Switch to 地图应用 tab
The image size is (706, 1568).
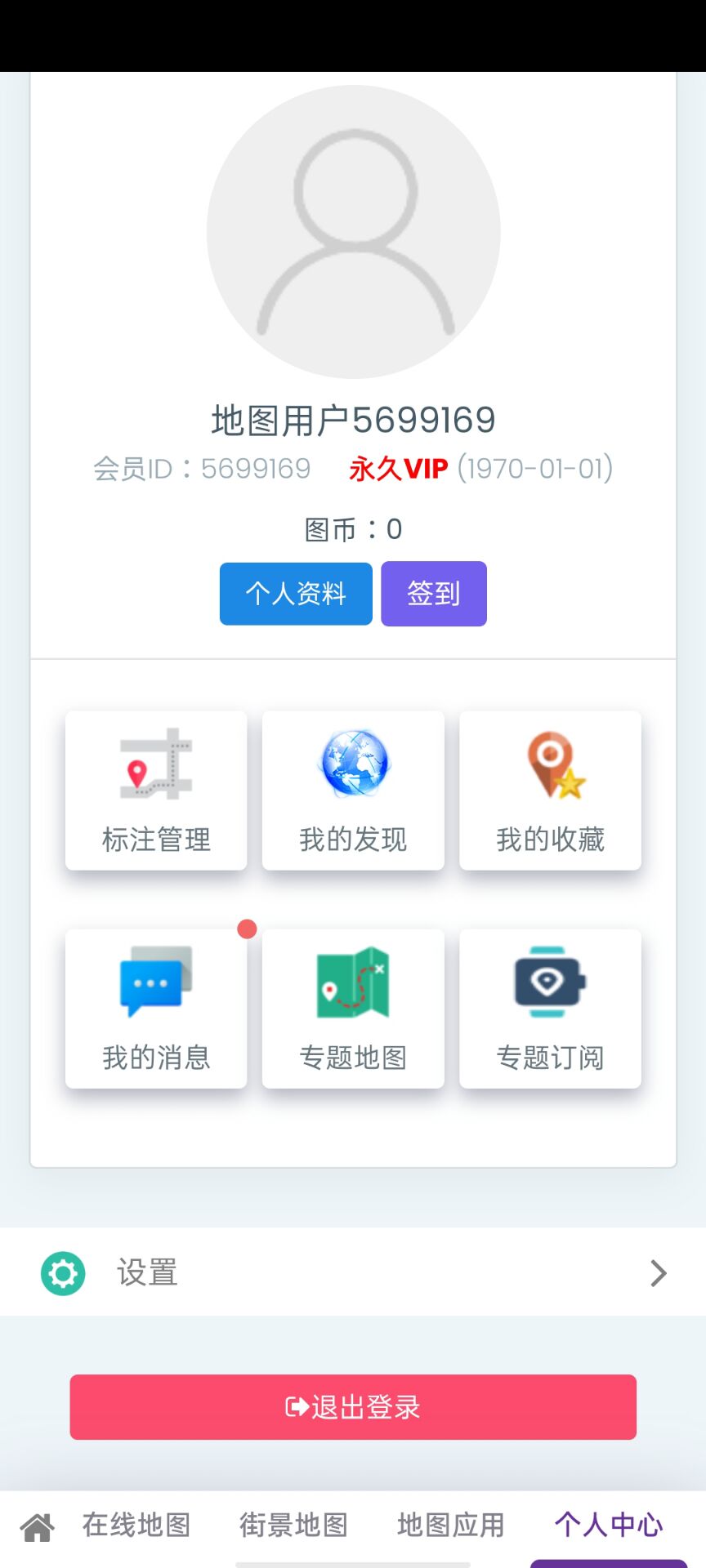(x=451, y=1525)
